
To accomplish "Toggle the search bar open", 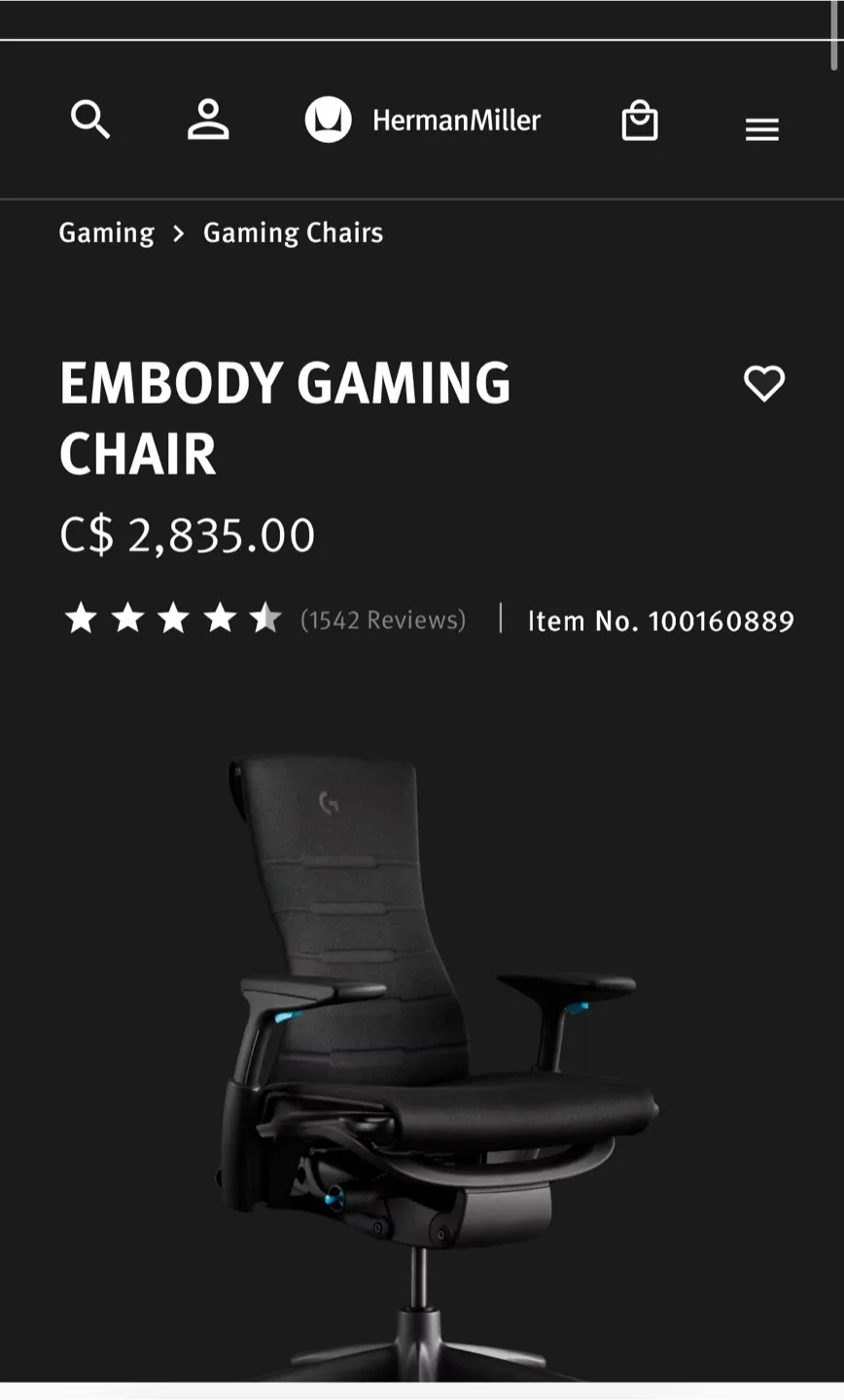I will pyautogui.click(x=89, y=120).
